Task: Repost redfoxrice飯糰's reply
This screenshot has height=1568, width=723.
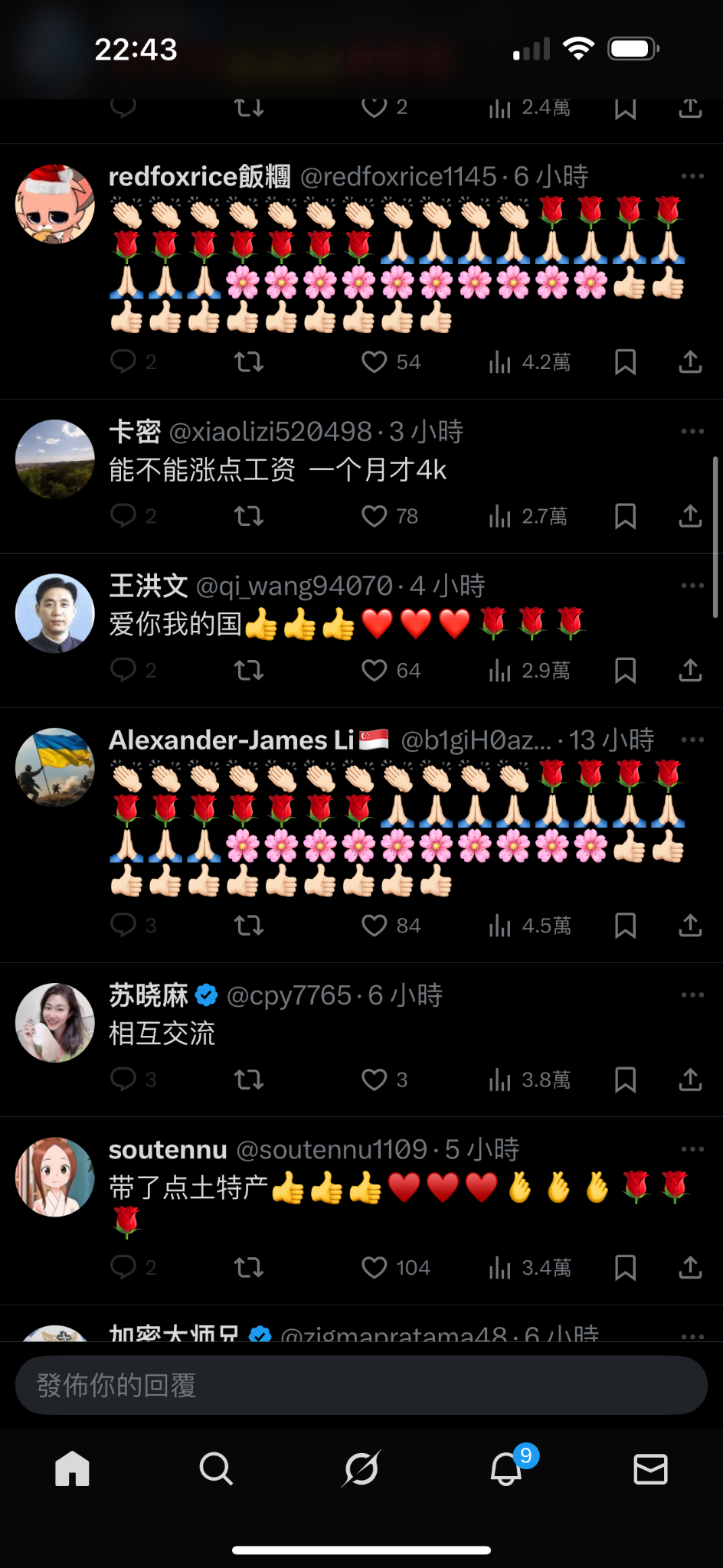Action: [x=249, y=361]
